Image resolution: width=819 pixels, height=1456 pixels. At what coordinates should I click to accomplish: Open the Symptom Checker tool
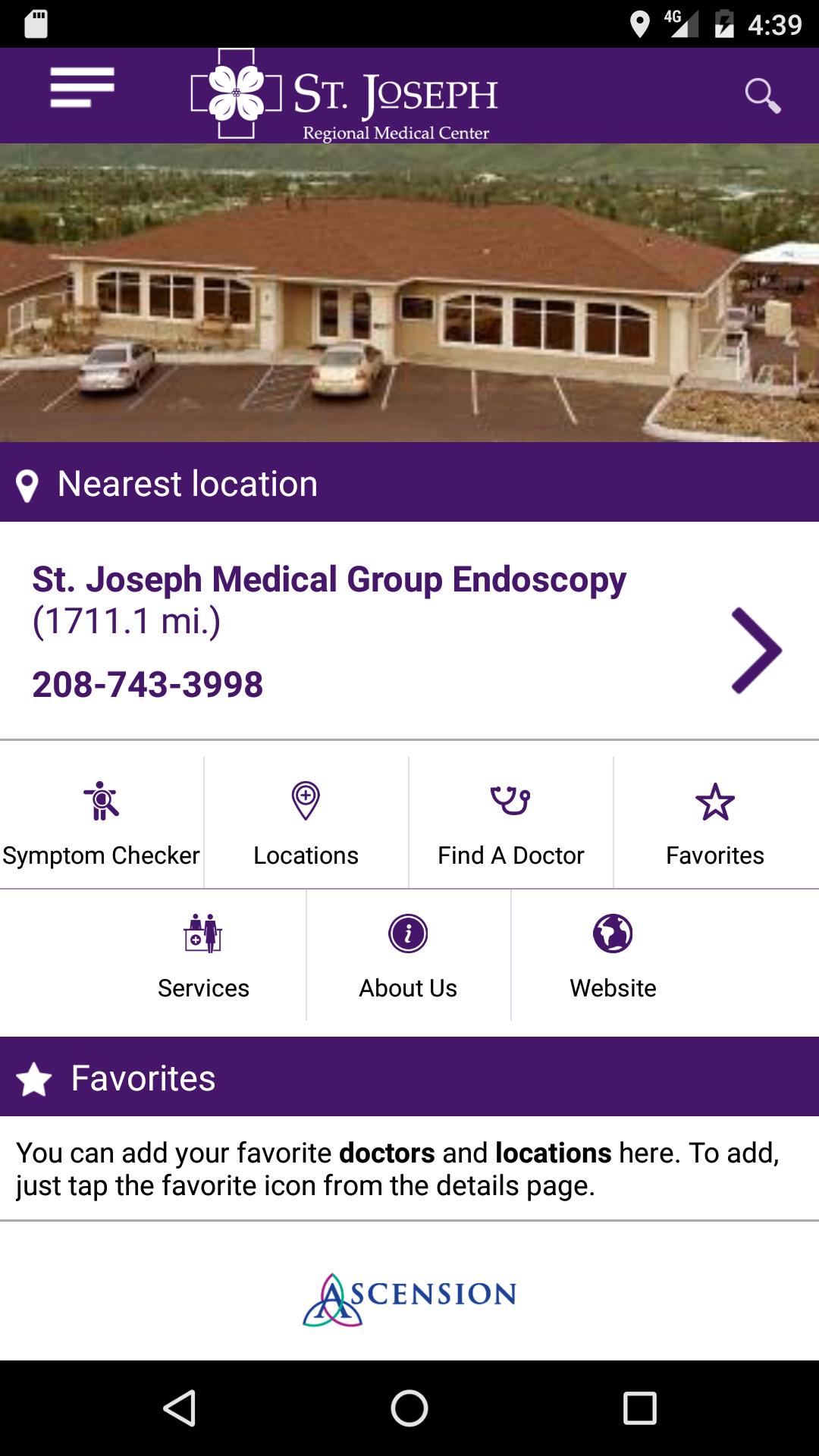(101, 821)
